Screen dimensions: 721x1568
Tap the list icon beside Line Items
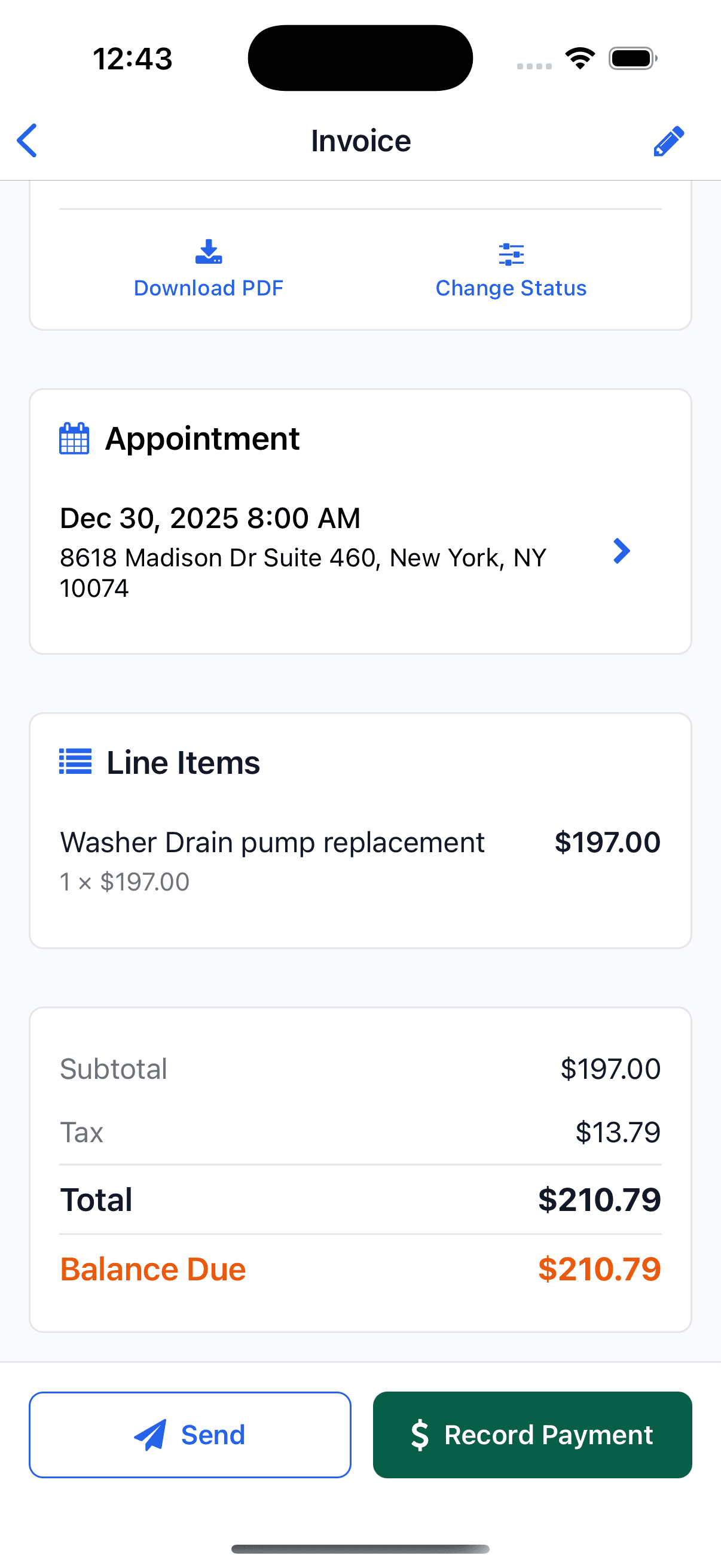74,761
